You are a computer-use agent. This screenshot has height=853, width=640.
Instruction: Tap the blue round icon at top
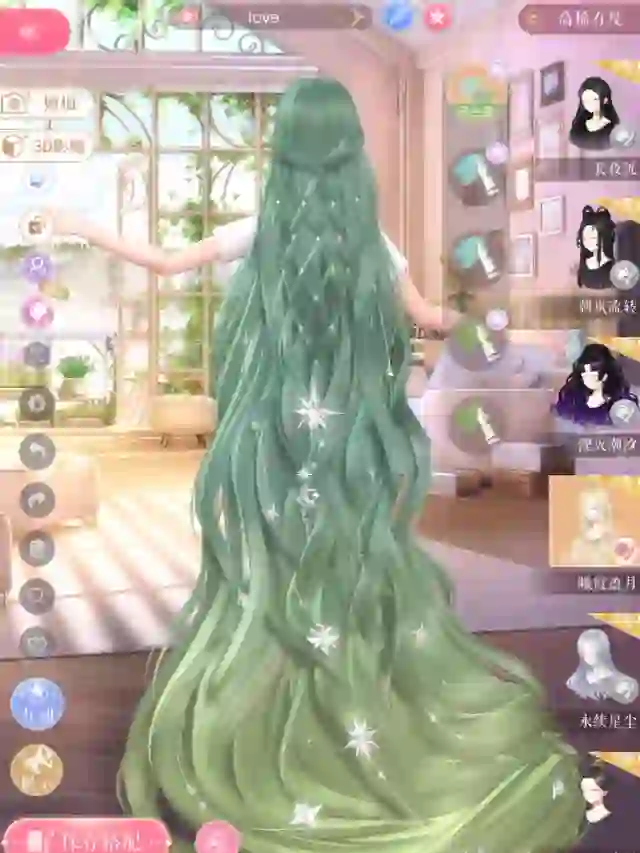pyautogui.click(x=397, y=16)
